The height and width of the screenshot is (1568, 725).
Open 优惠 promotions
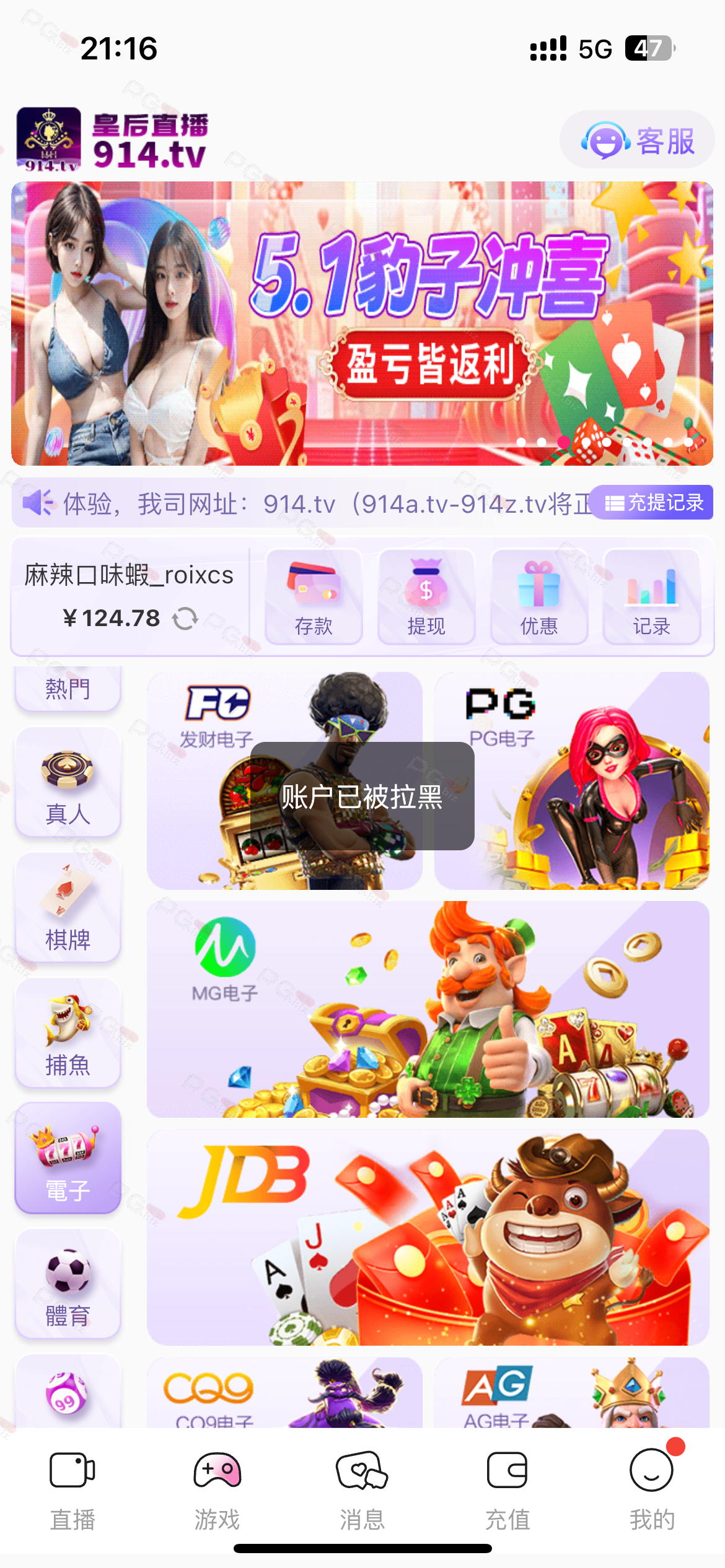pos(539,597)
